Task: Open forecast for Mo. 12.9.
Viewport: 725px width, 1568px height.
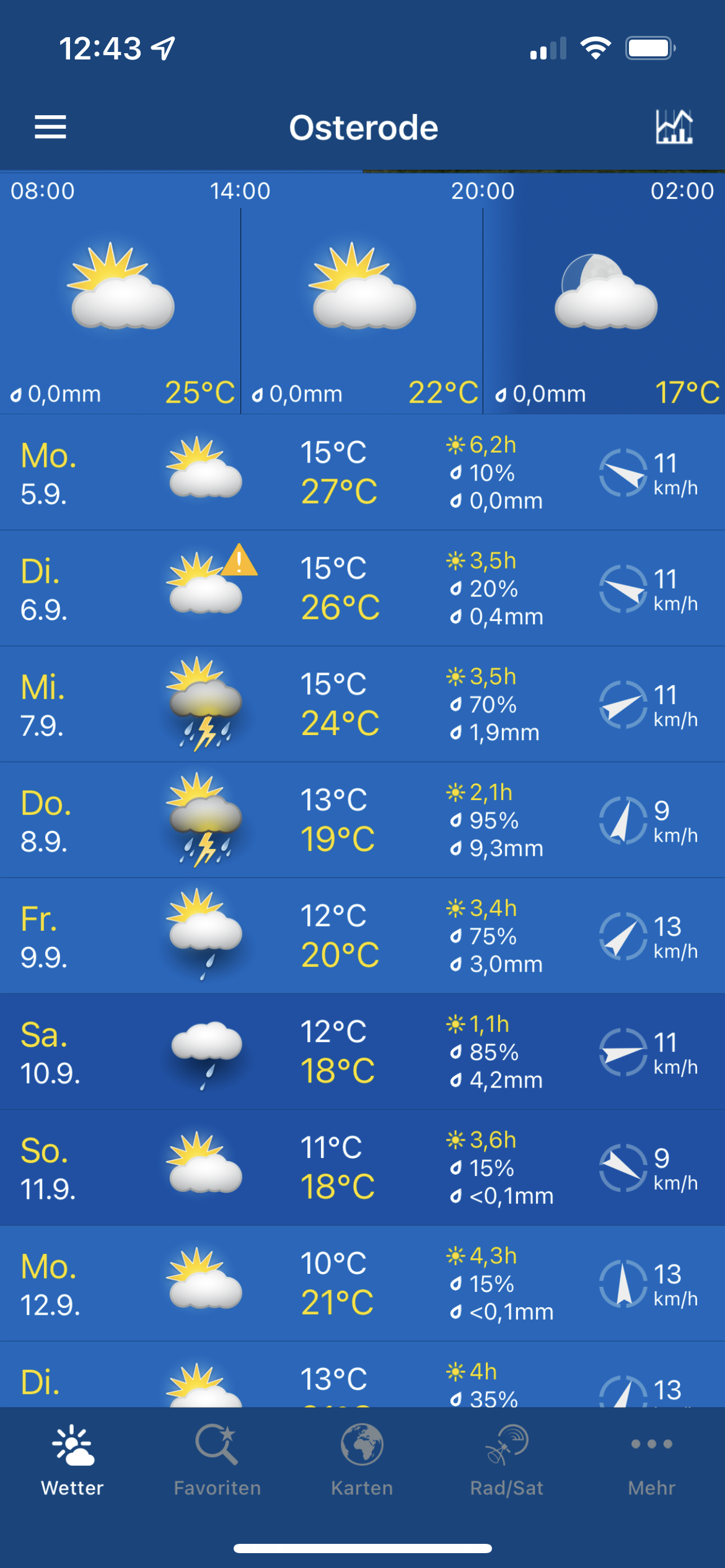Action: click(x=362, y=1283)
